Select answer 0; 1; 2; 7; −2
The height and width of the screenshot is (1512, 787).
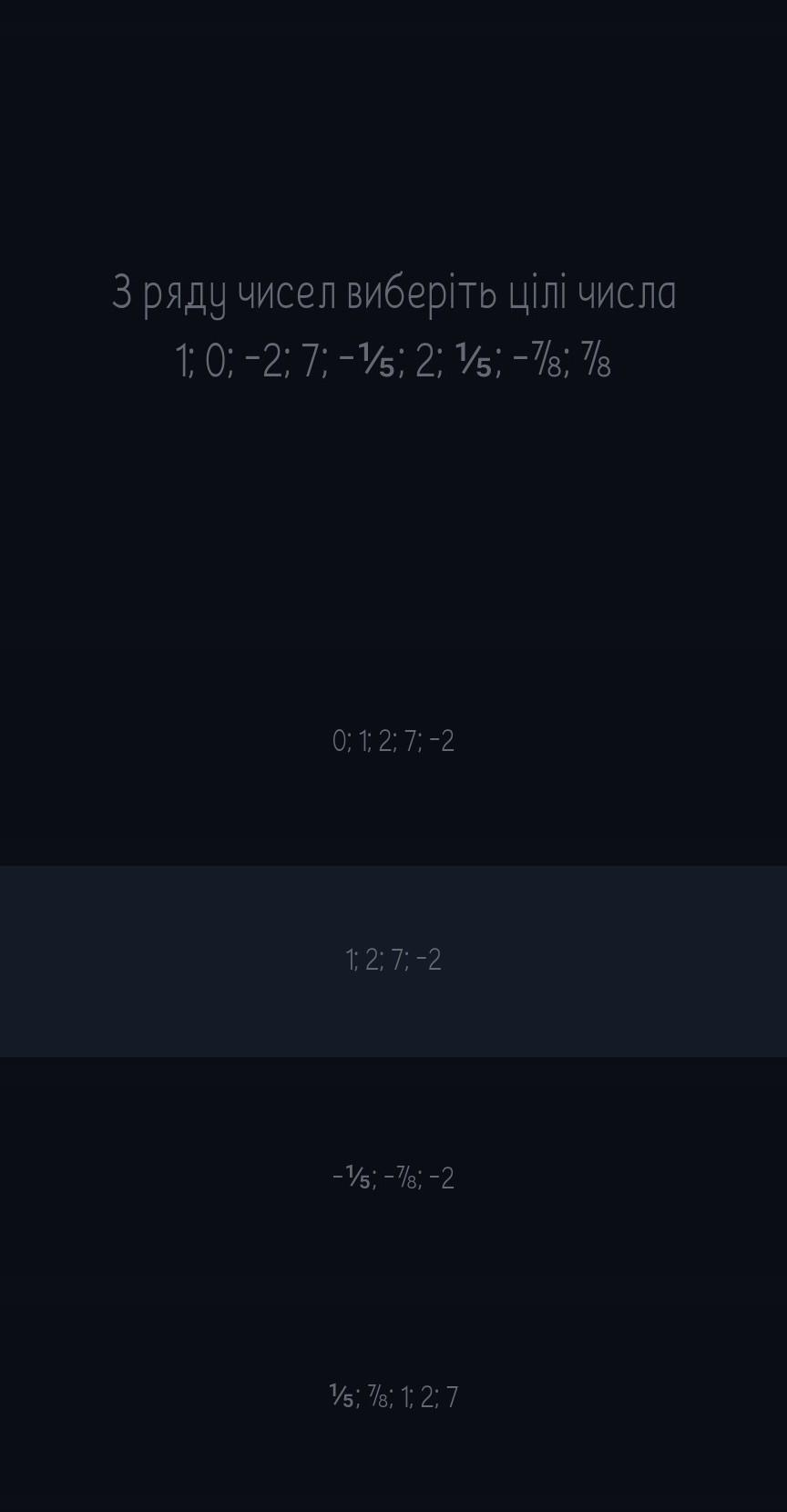point(393,741)
